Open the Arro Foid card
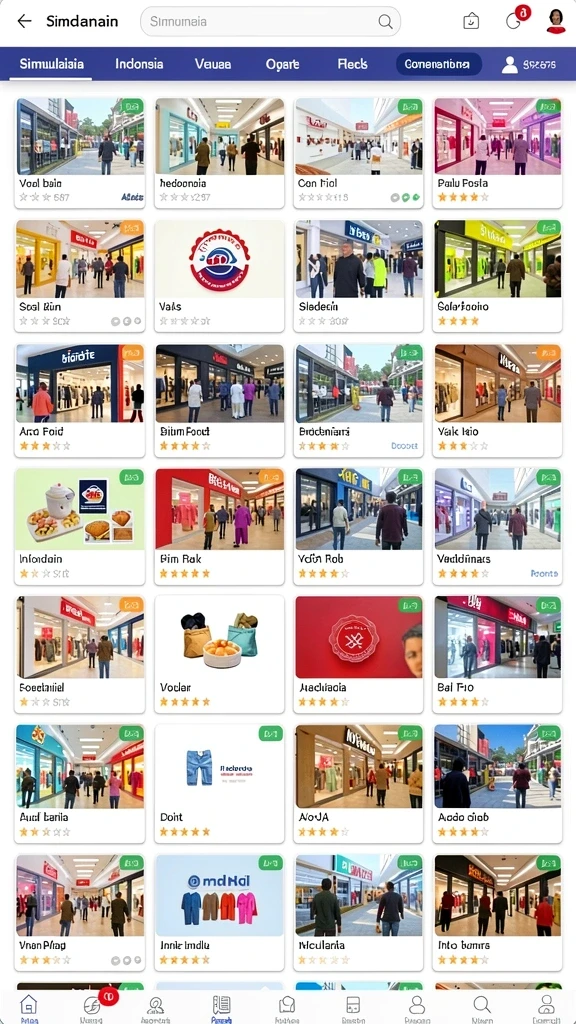 (x=80, y=400)
